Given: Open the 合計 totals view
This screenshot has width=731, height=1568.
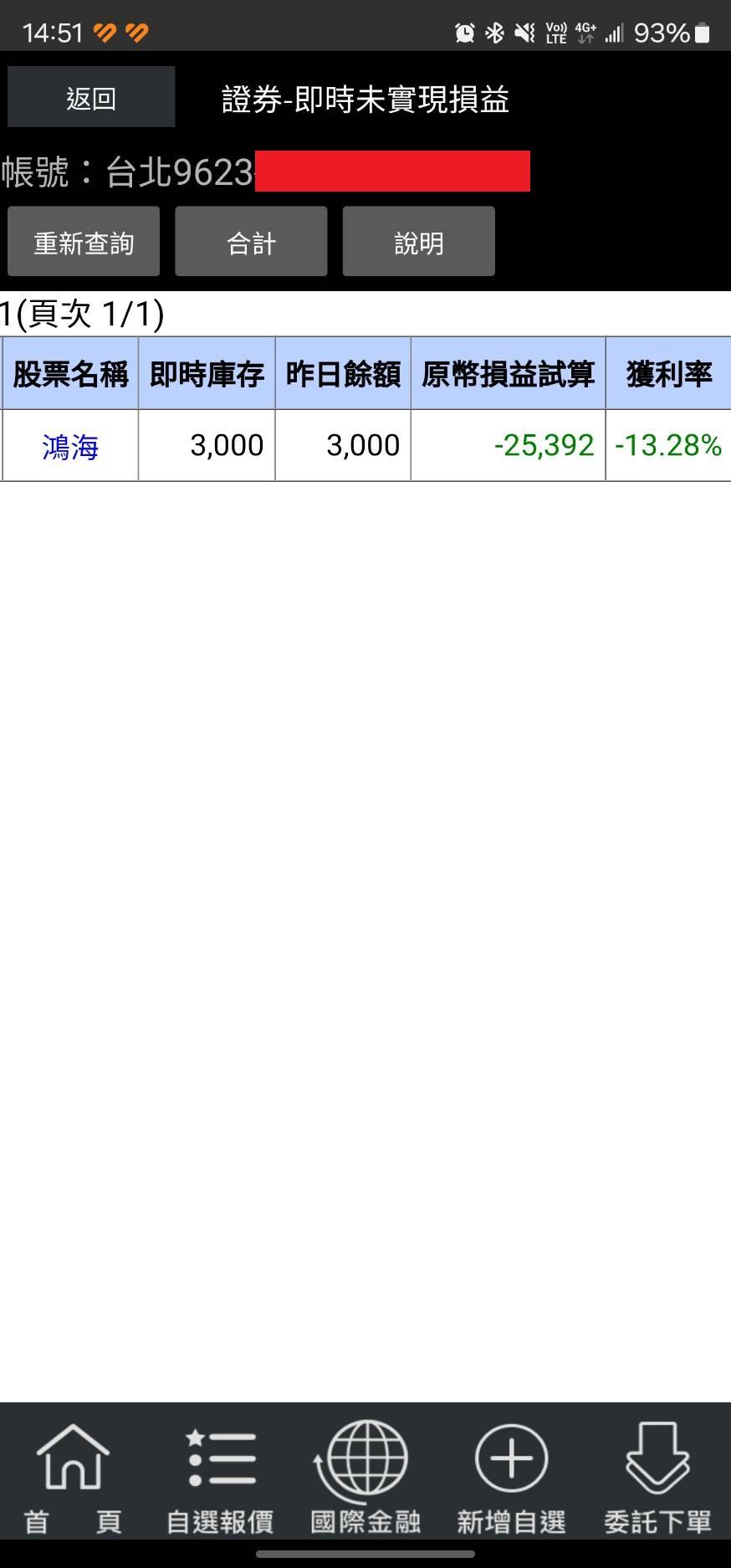Looking at the screenshot, I should click(x=251, y=242).
